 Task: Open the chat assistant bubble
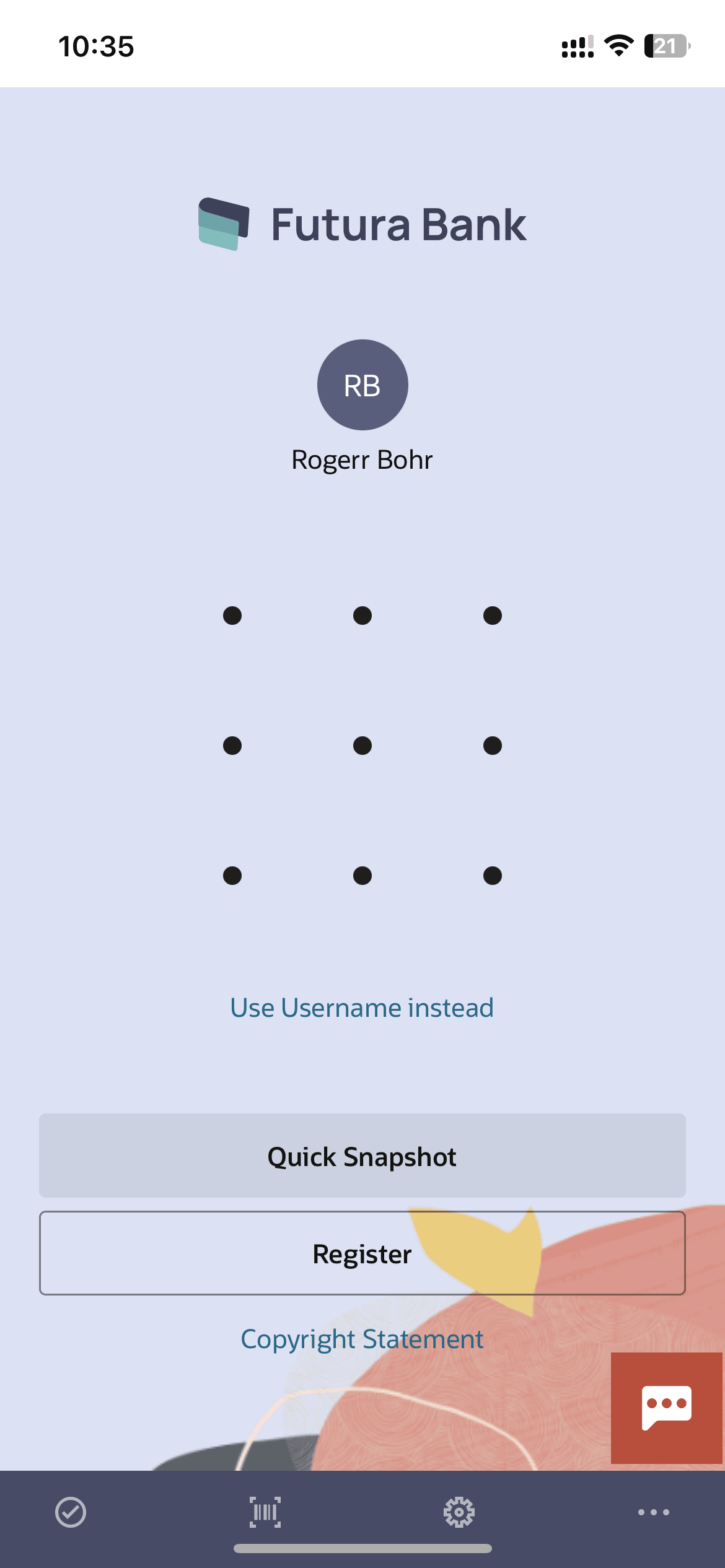667,1408
